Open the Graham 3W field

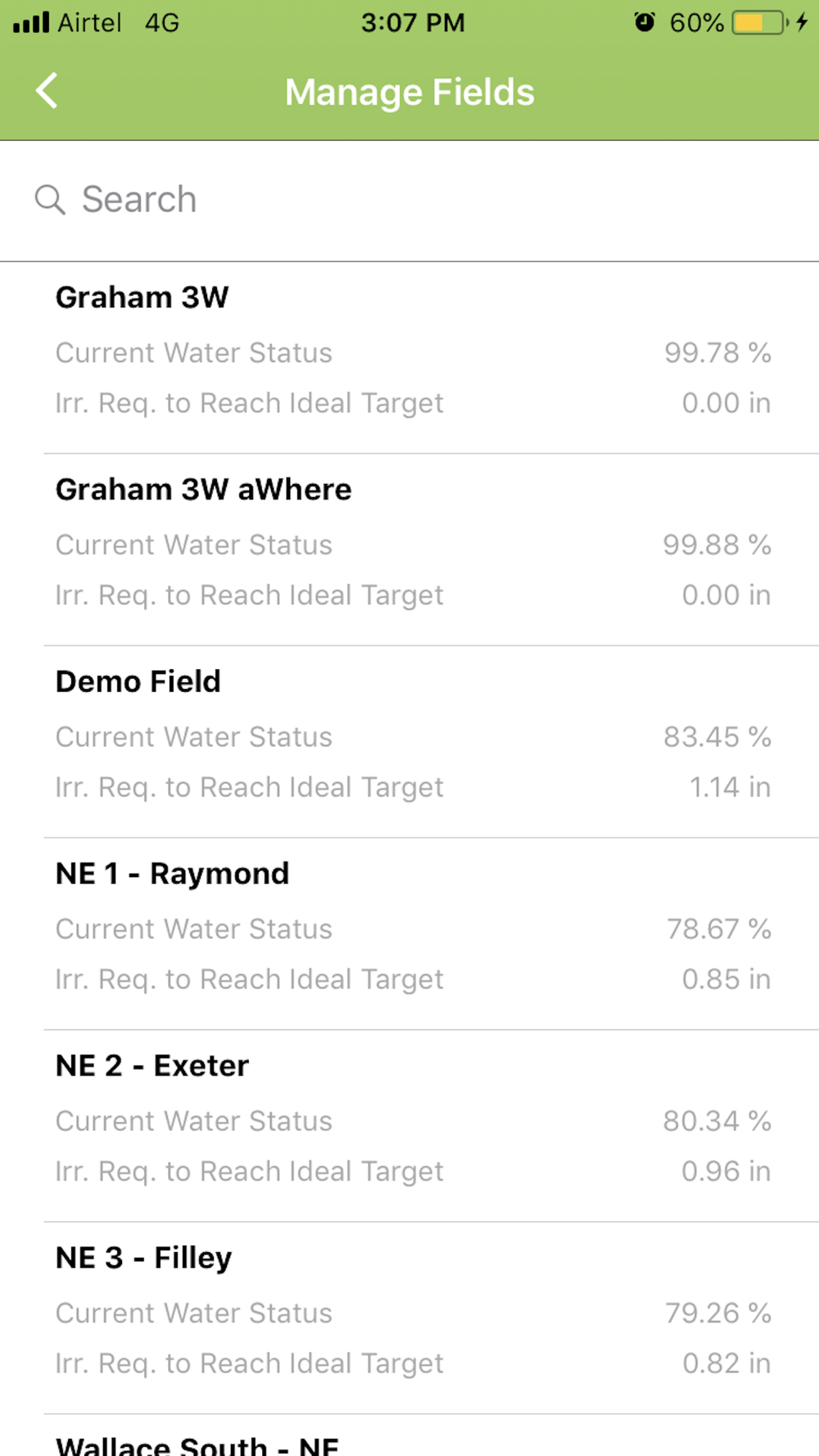[409, 357]
